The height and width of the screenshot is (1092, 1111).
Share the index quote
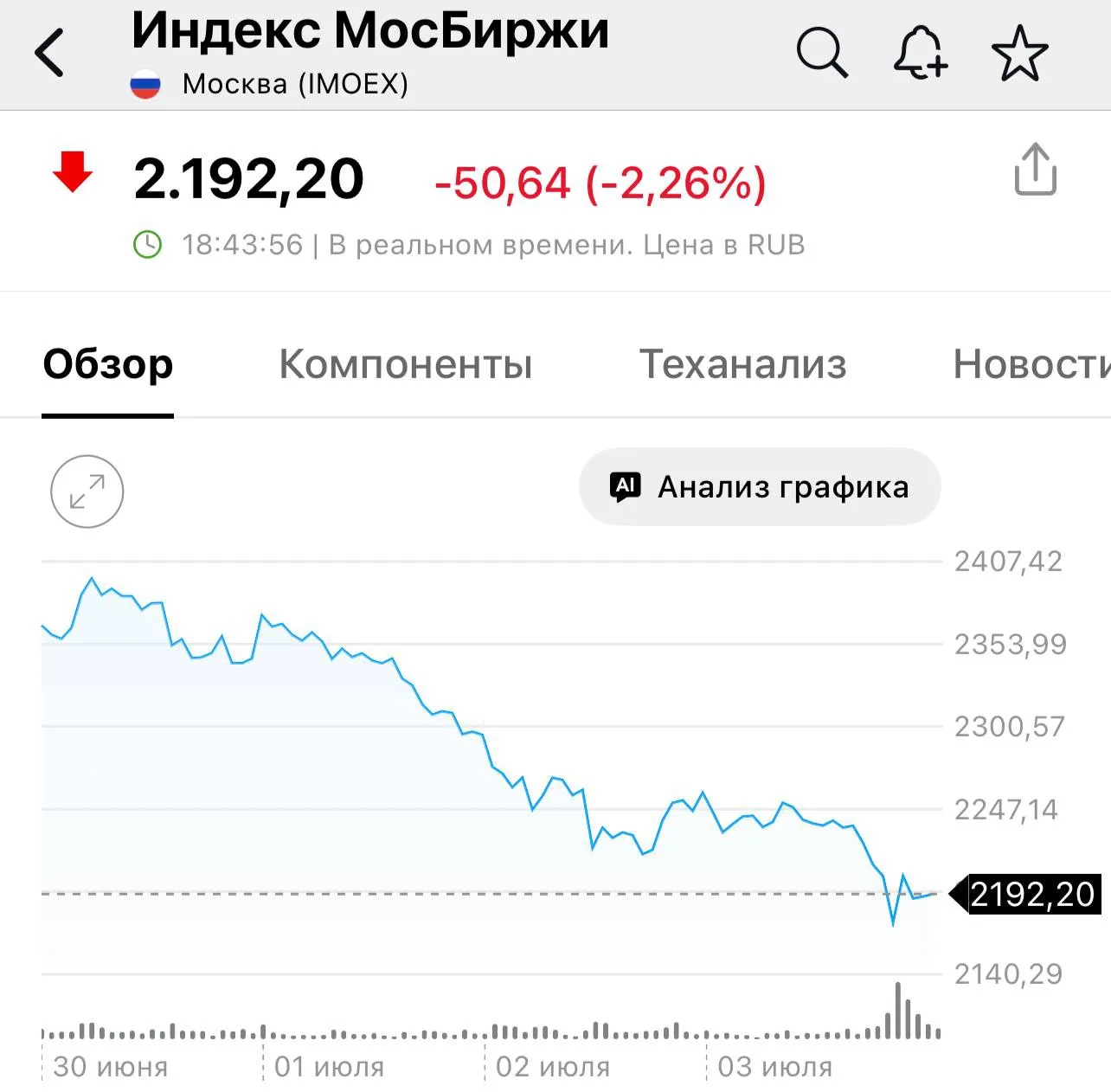pos(1035,170)
